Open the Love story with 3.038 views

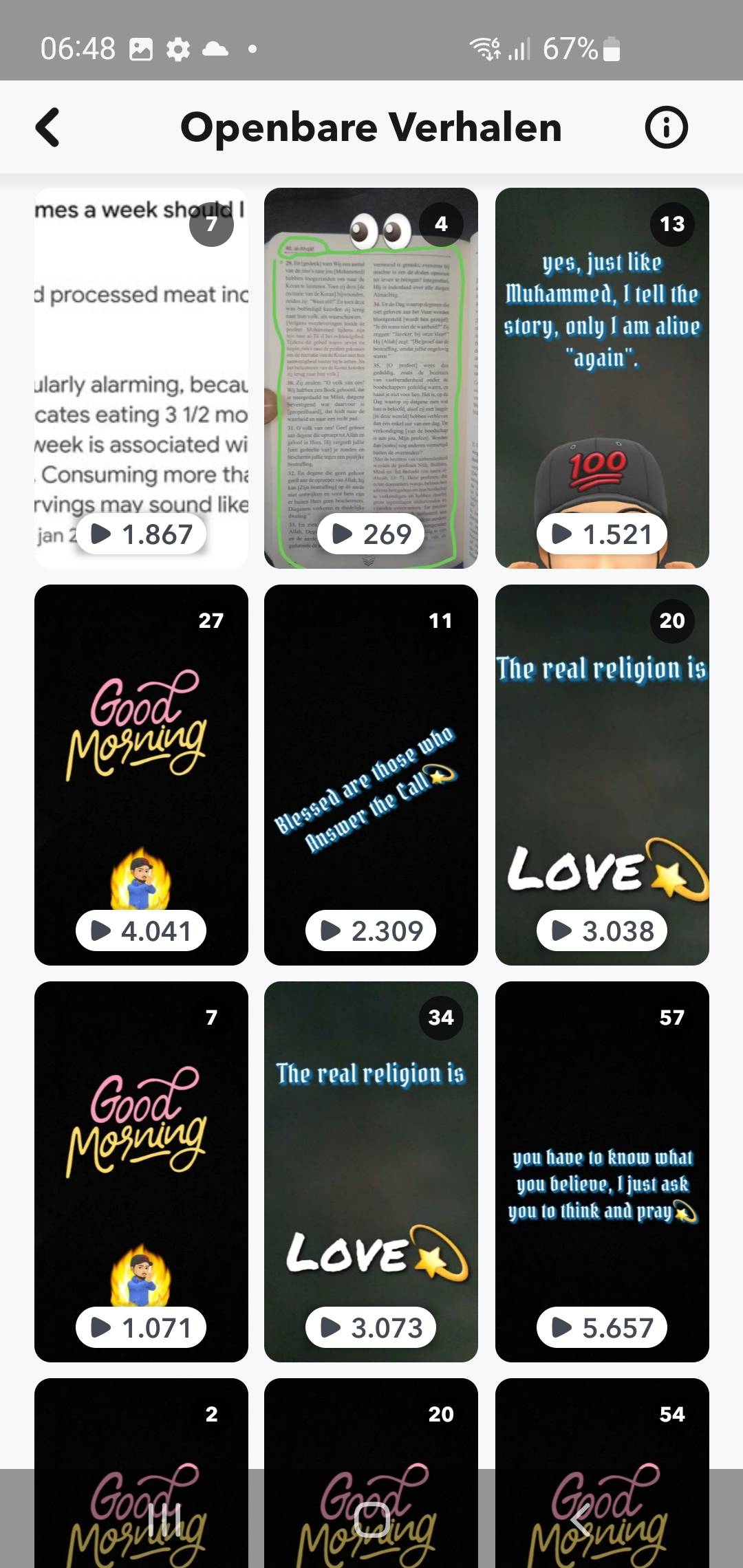point(602,775)
